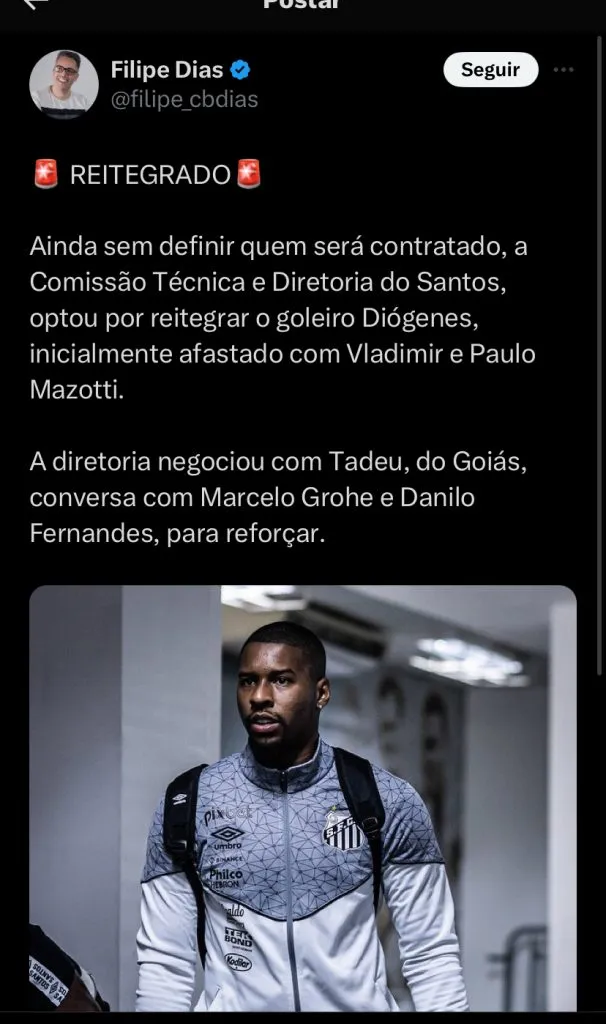The height and width of the screenshot is (1024, 606).
Task: Follow Filipe Dias with Seguir button
Action: [x=490, y=70]
